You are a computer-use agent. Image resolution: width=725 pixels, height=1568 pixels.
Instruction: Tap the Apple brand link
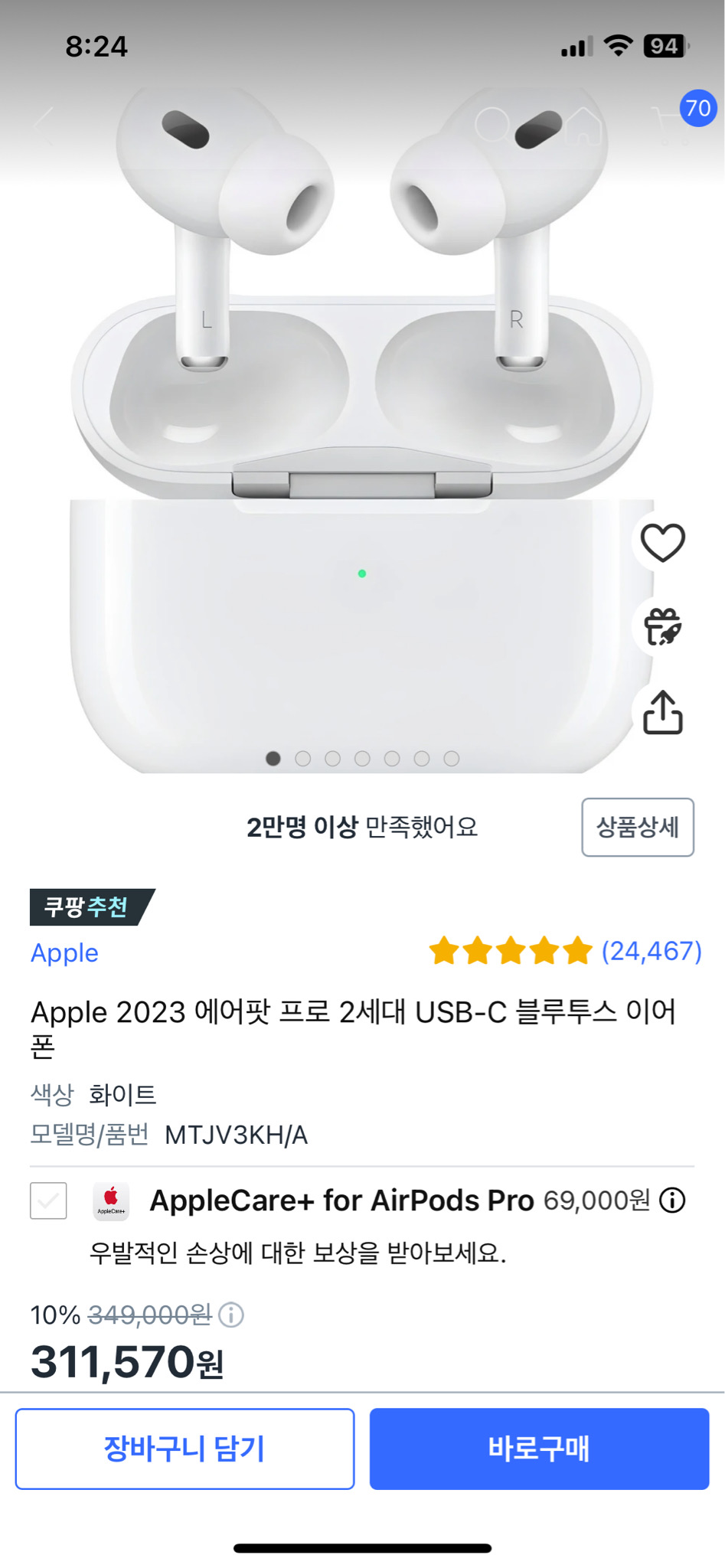(x=64, y=953)
